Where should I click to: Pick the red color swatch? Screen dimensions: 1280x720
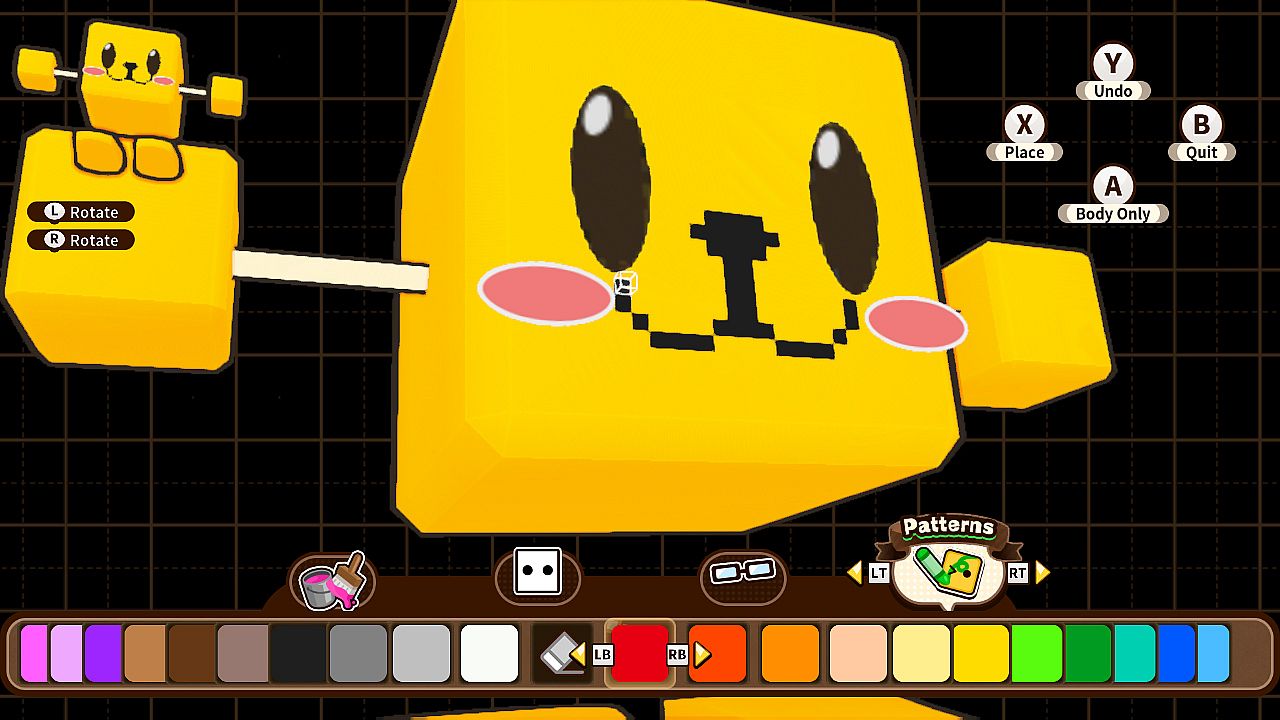pos(640,654)
